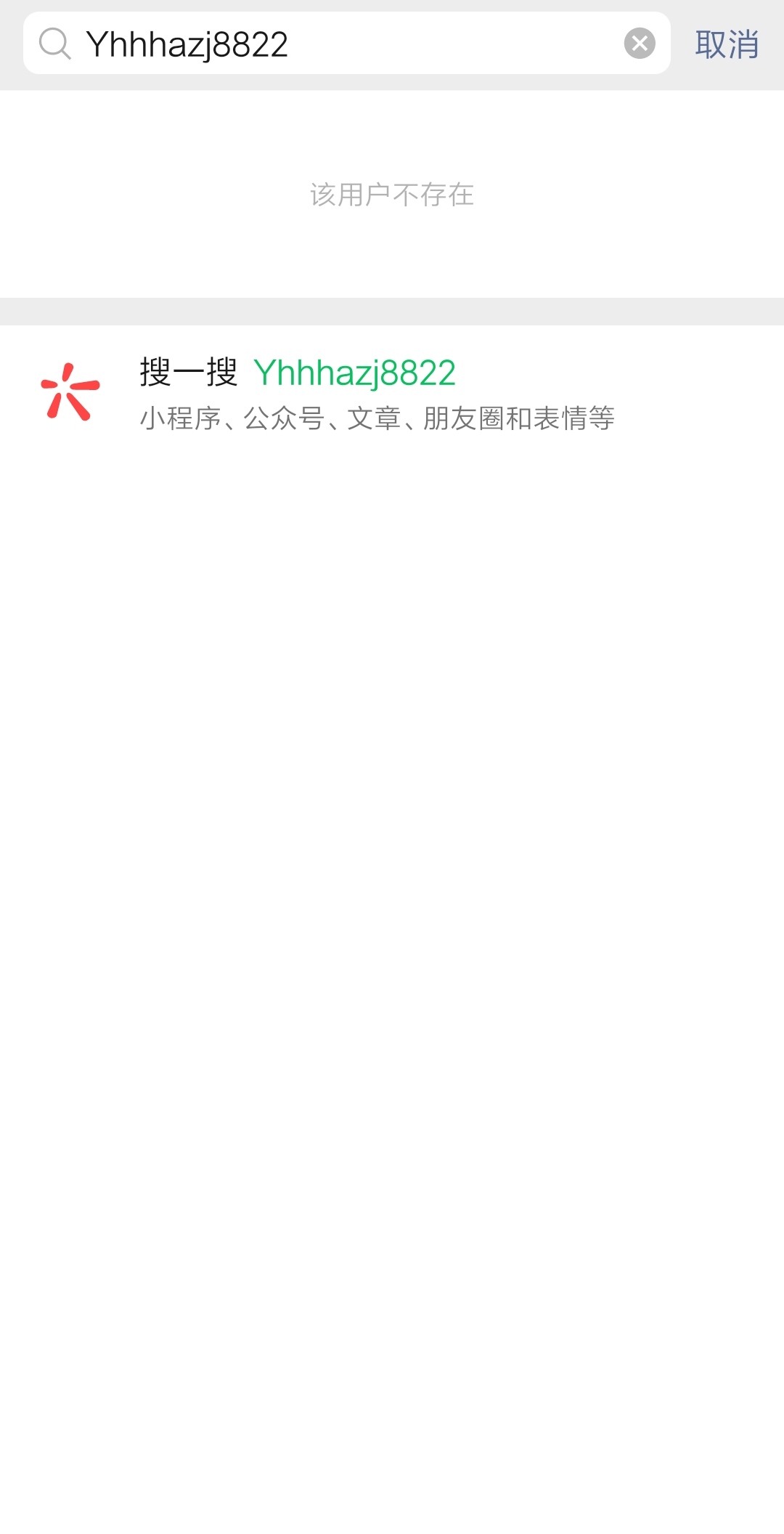This screenshot has height=1534, width=784.
Task: Clear the search text with the X icon
Action: pyautogui.click(x=640, y=44)
